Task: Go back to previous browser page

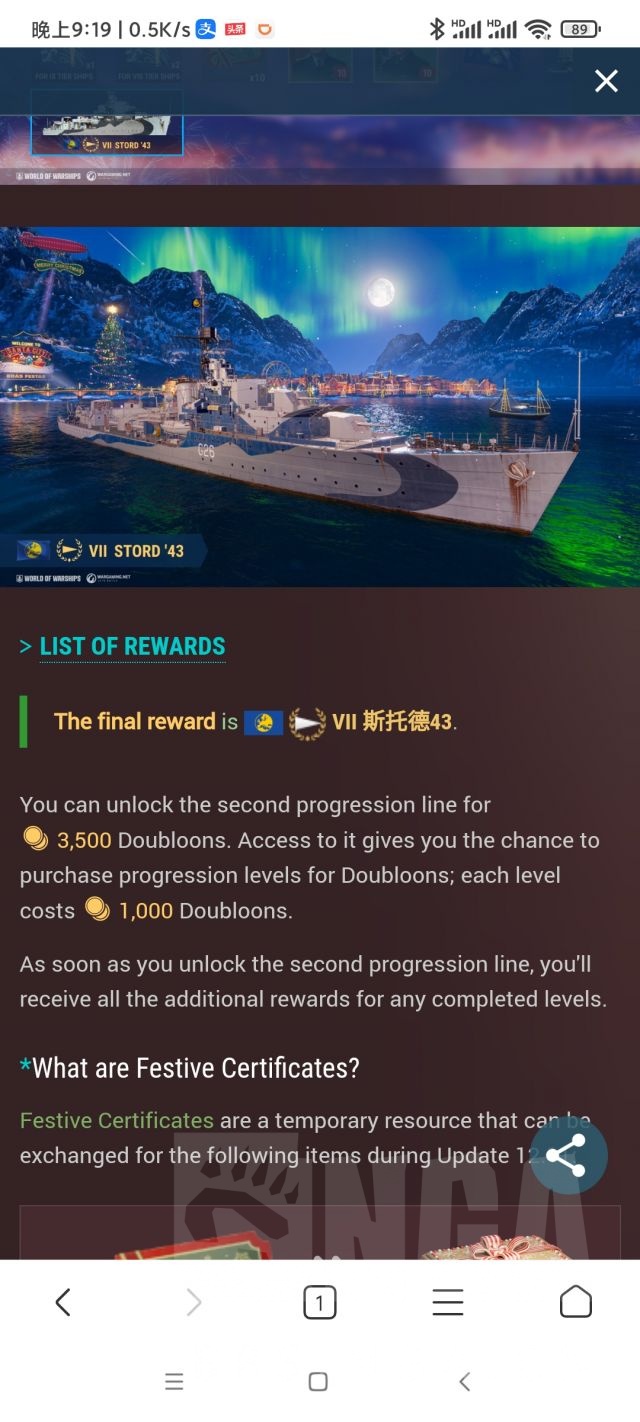Action: click(x=63, y=1302)
